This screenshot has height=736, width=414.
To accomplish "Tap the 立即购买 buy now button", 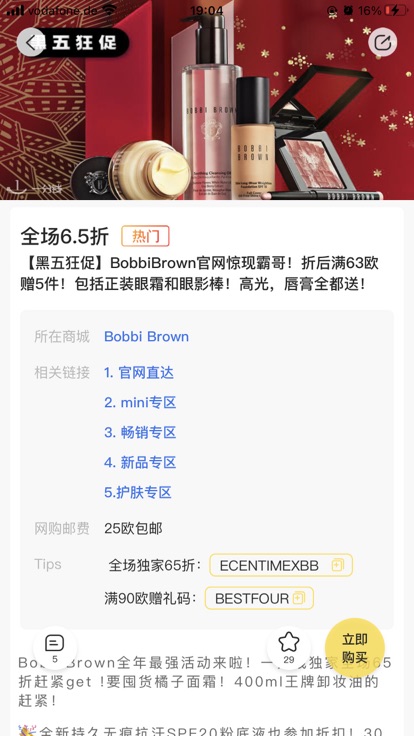I will (355, 648).
